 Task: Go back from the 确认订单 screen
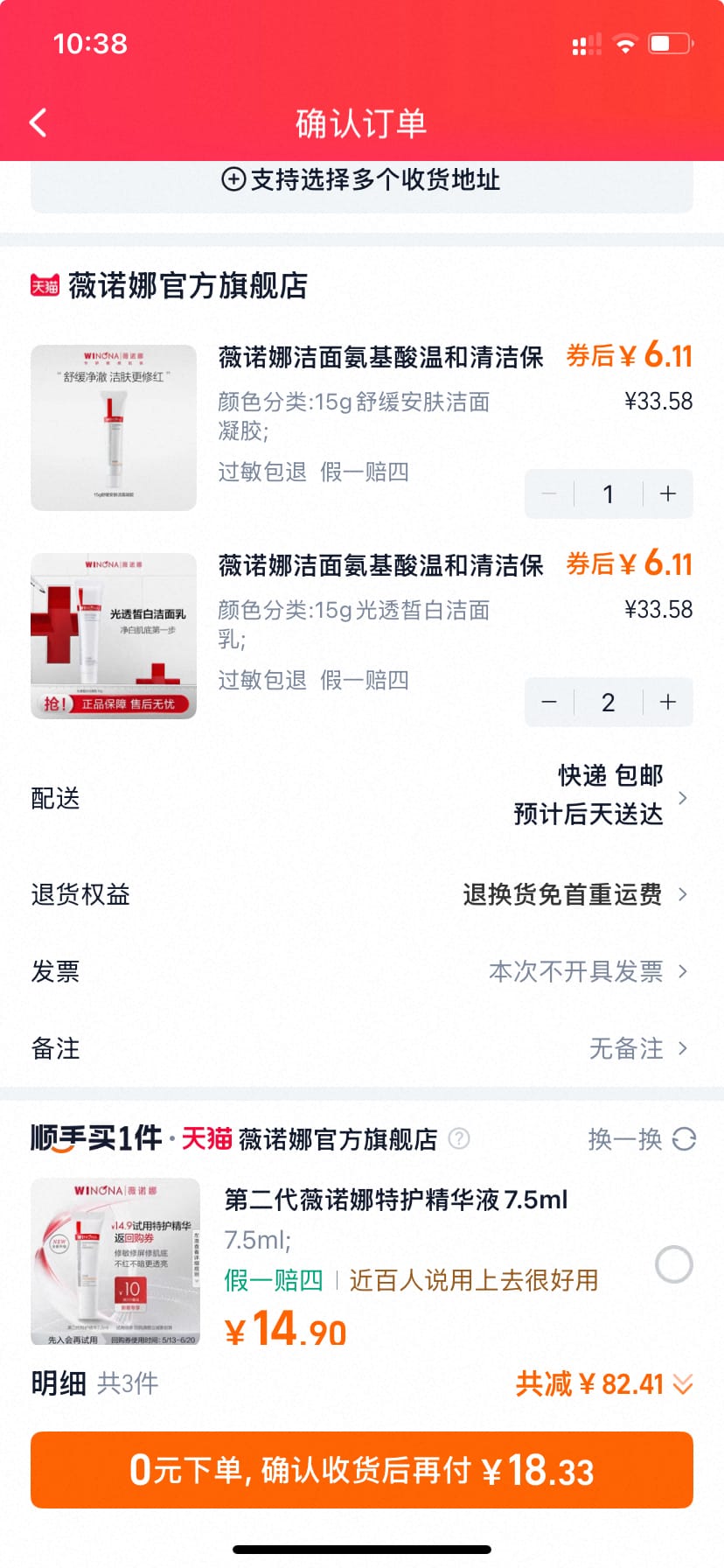[38, 123]
